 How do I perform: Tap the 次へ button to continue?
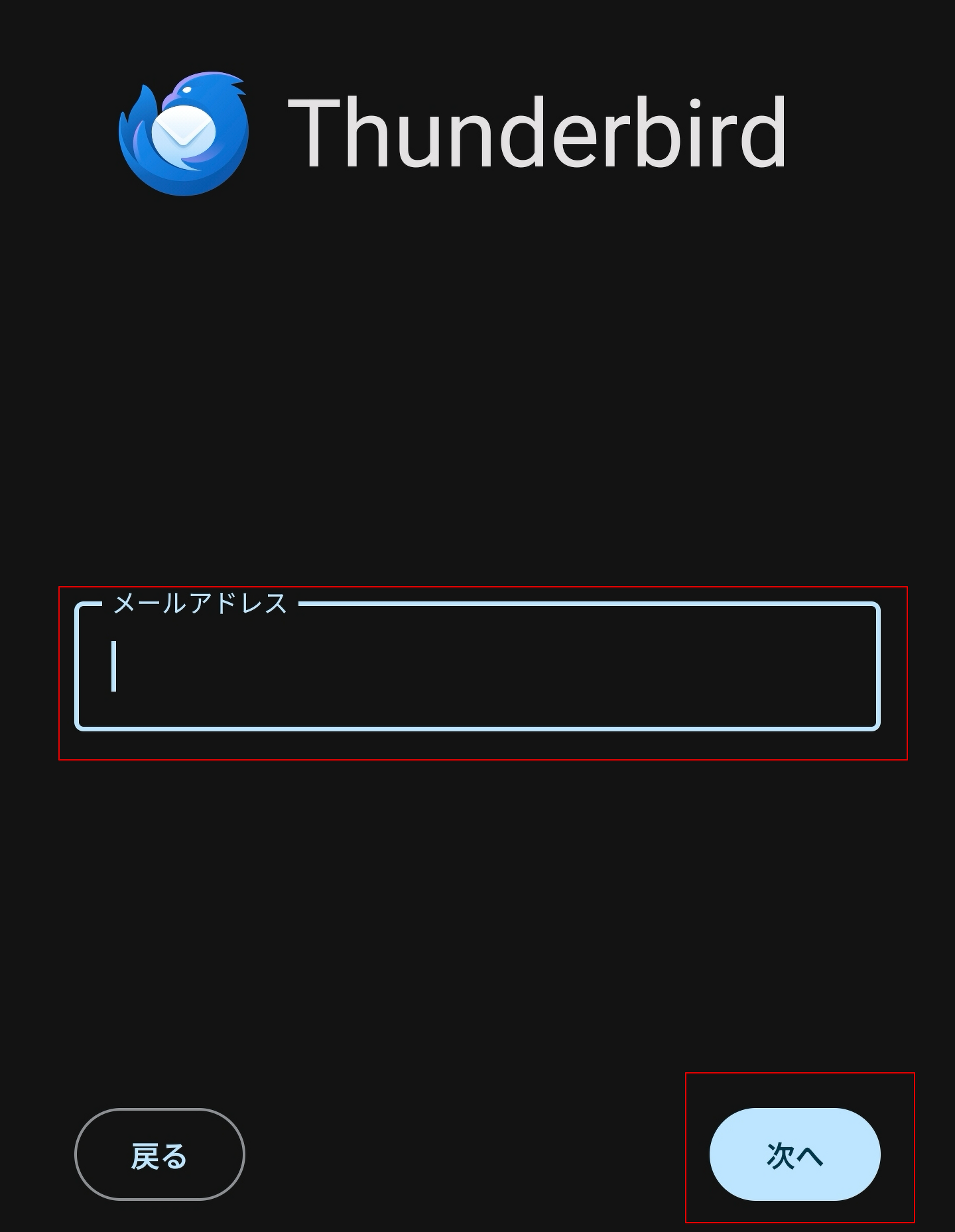point(795,1154)
